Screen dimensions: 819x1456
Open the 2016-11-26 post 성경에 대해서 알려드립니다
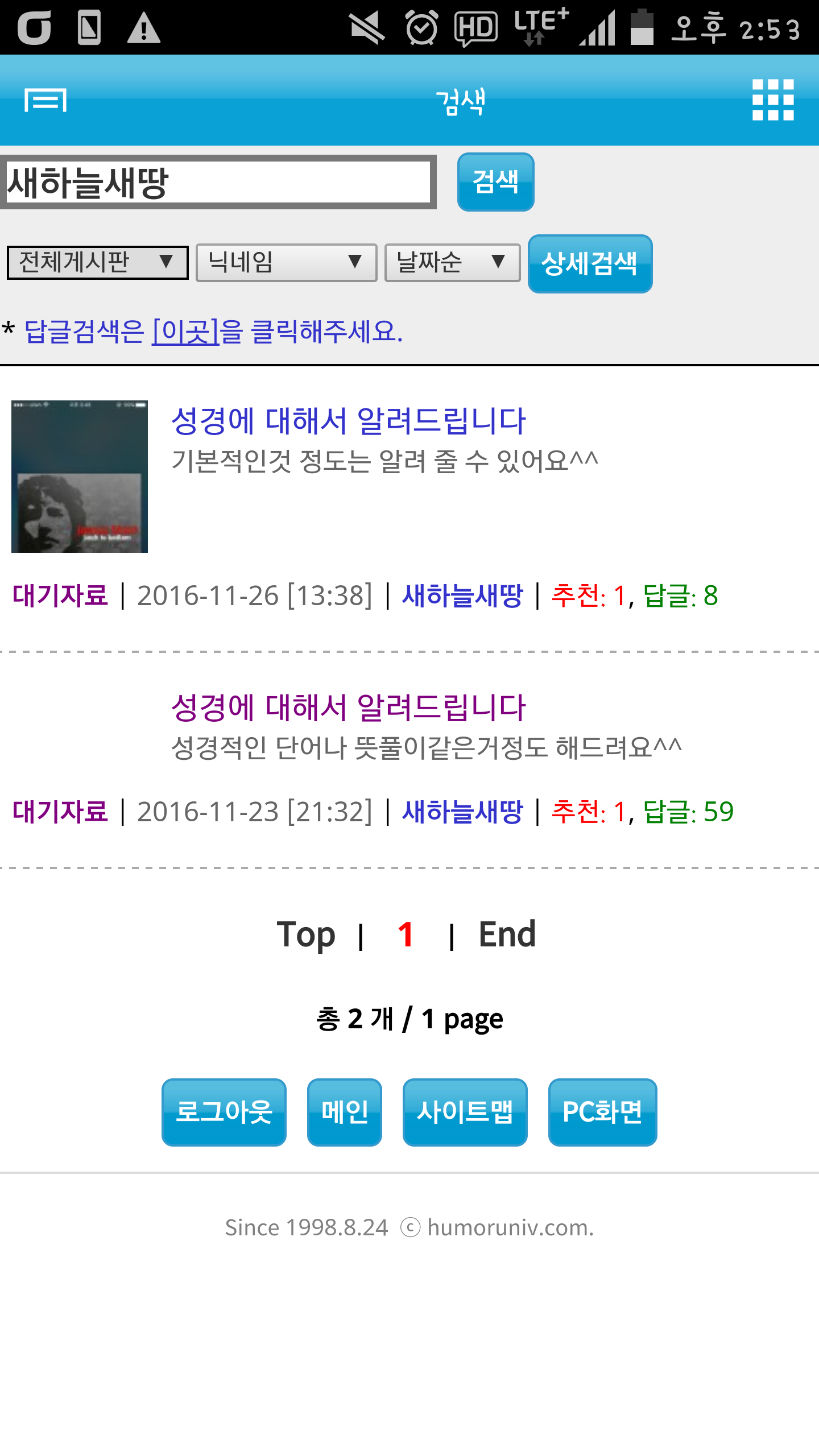[x=348, y=421]
